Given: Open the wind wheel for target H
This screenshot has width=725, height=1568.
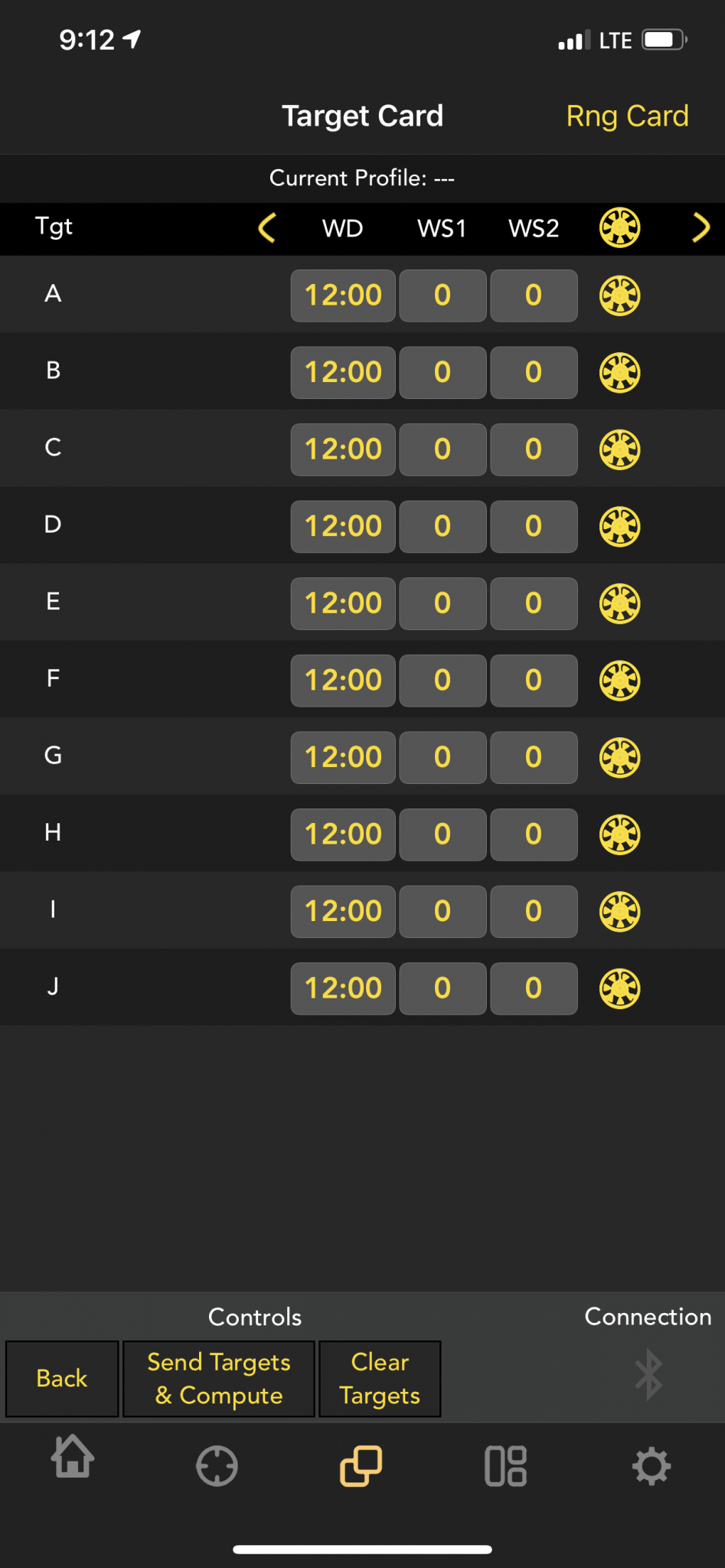Looking at the screenshot, I should click(x=619, y=835).
